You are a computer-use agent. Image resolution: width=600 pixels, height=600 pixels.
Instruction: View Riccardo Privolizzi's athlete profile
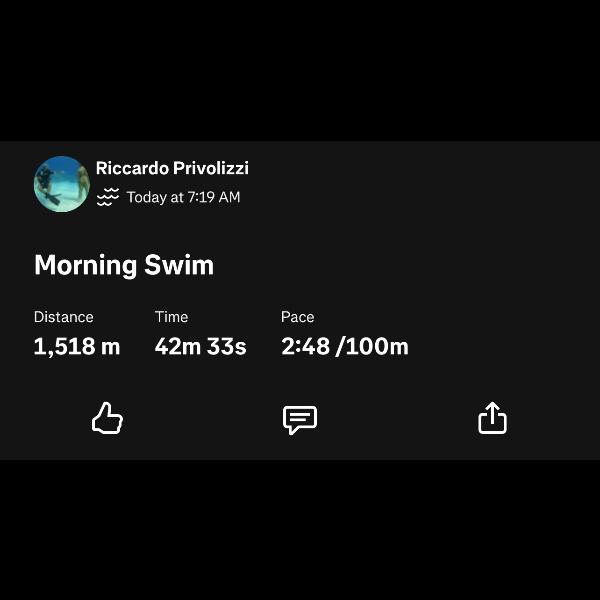[x=172, y=168]
